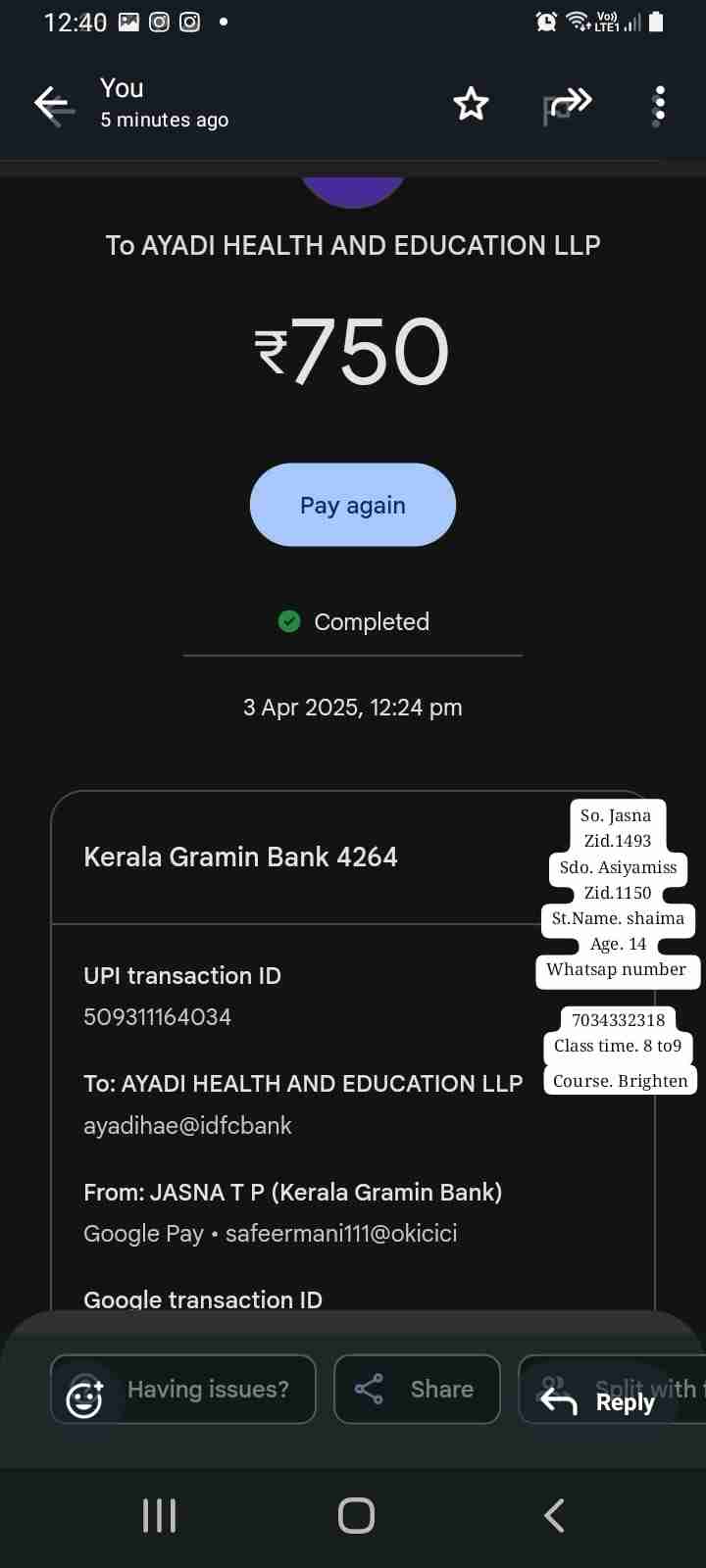React with the emoji icon
706x1568 pixels.
(x=84, y=1398)
